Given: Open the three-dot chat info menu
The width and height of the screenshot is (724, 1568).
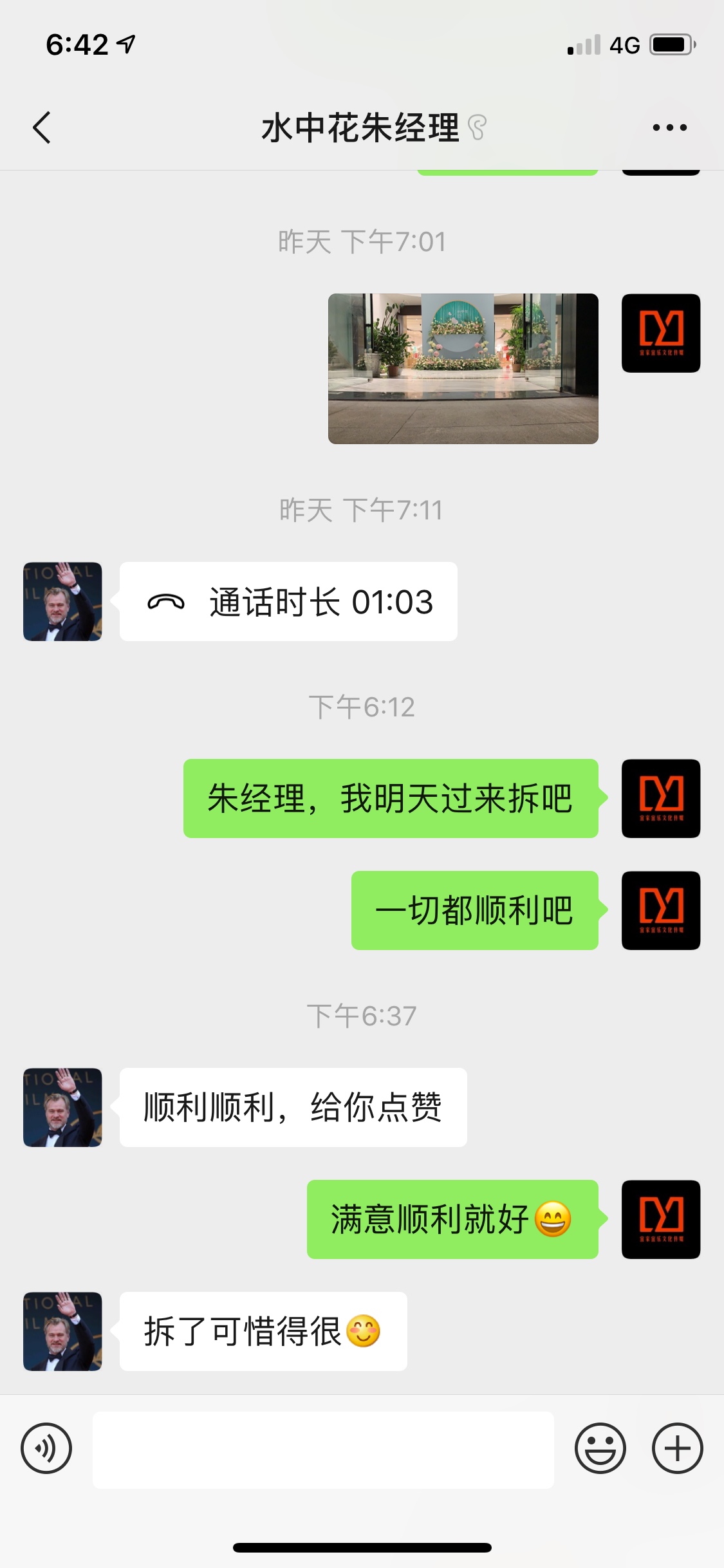Looking at the screenshot, I should coord(669,127).
